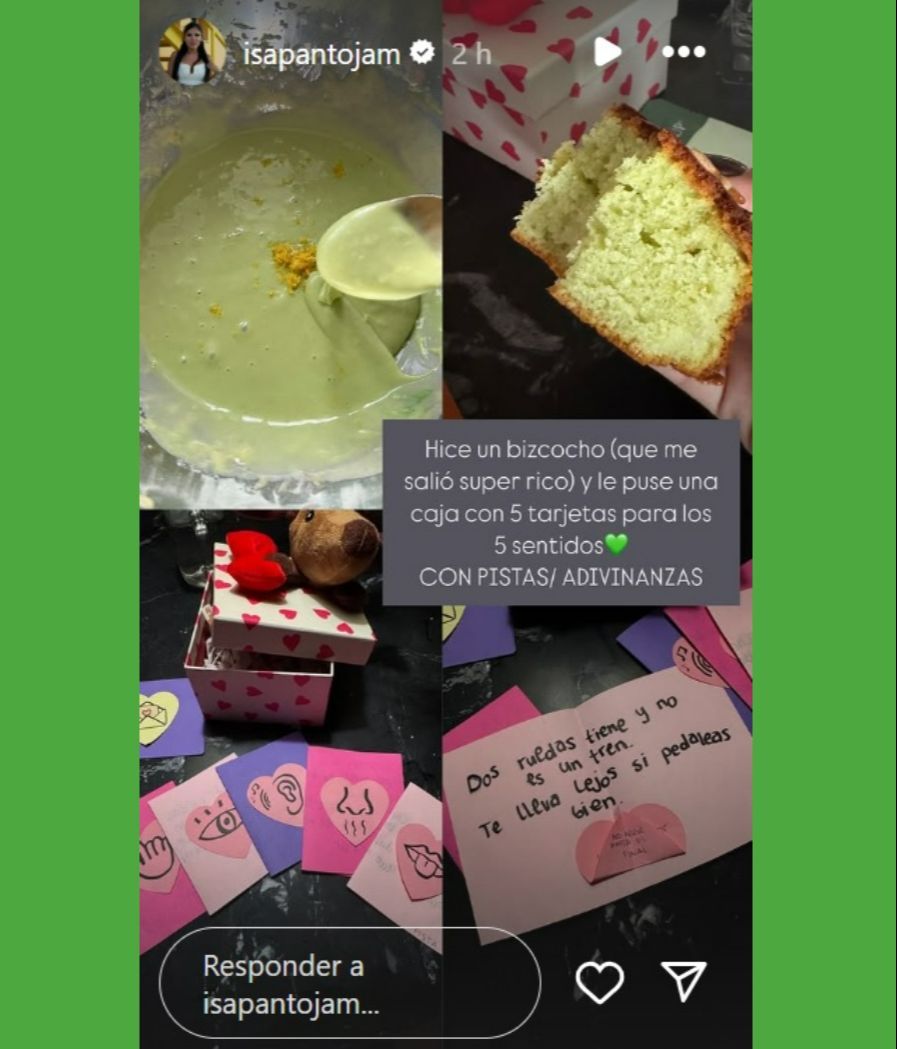Open isapantojam's profile picture
The height and width of the screenshot is (1049, 897).
click(192, 52)
